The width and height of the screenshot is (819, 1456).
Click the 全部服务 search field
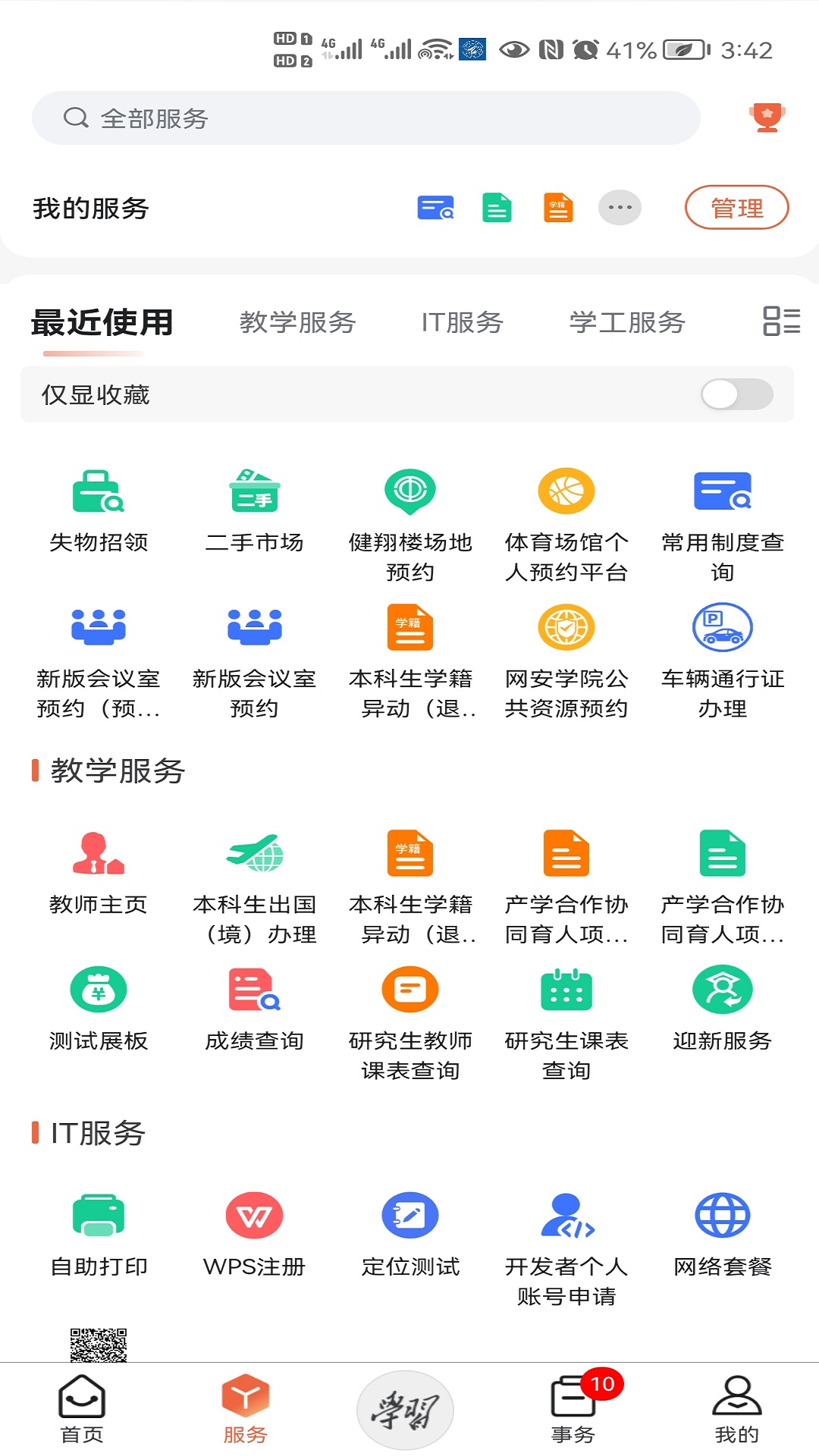coord(364,118)
